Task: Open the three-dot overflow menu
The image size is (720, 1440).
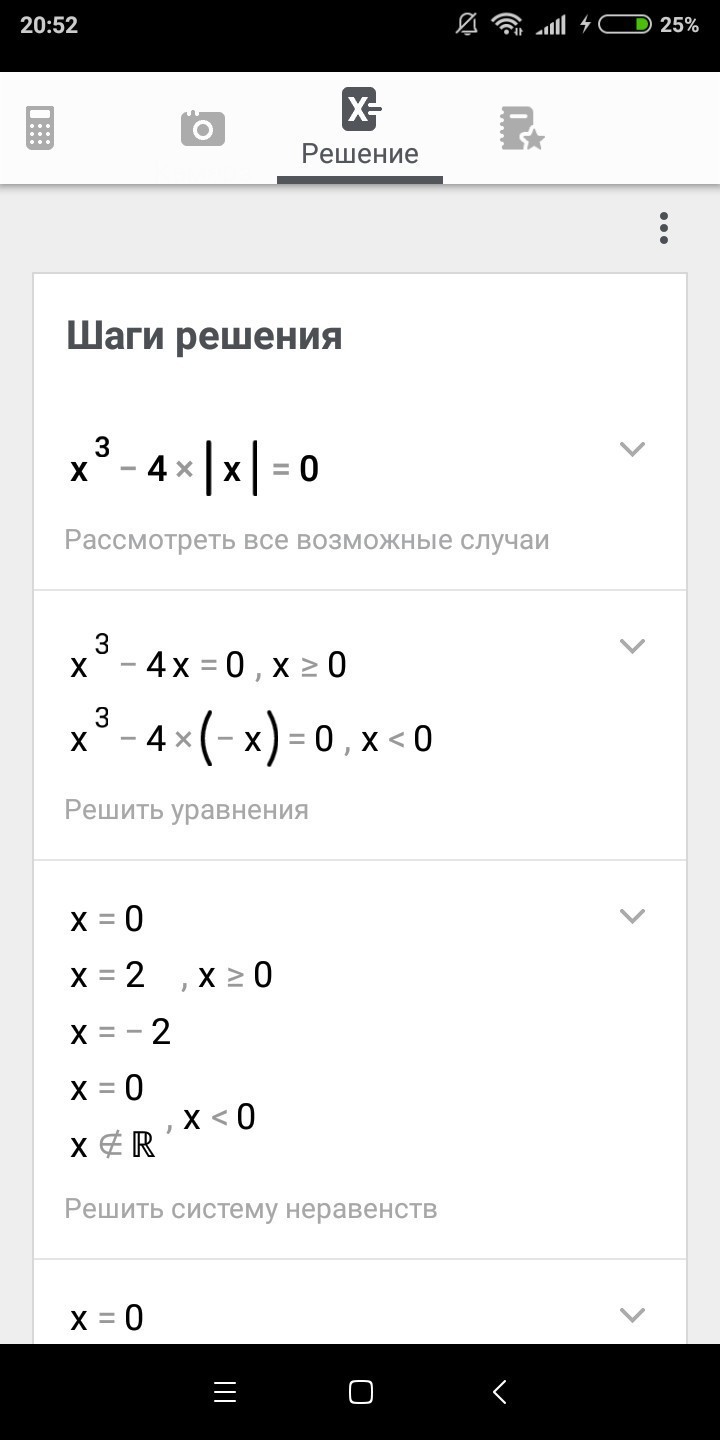Action: coord(664,228)
